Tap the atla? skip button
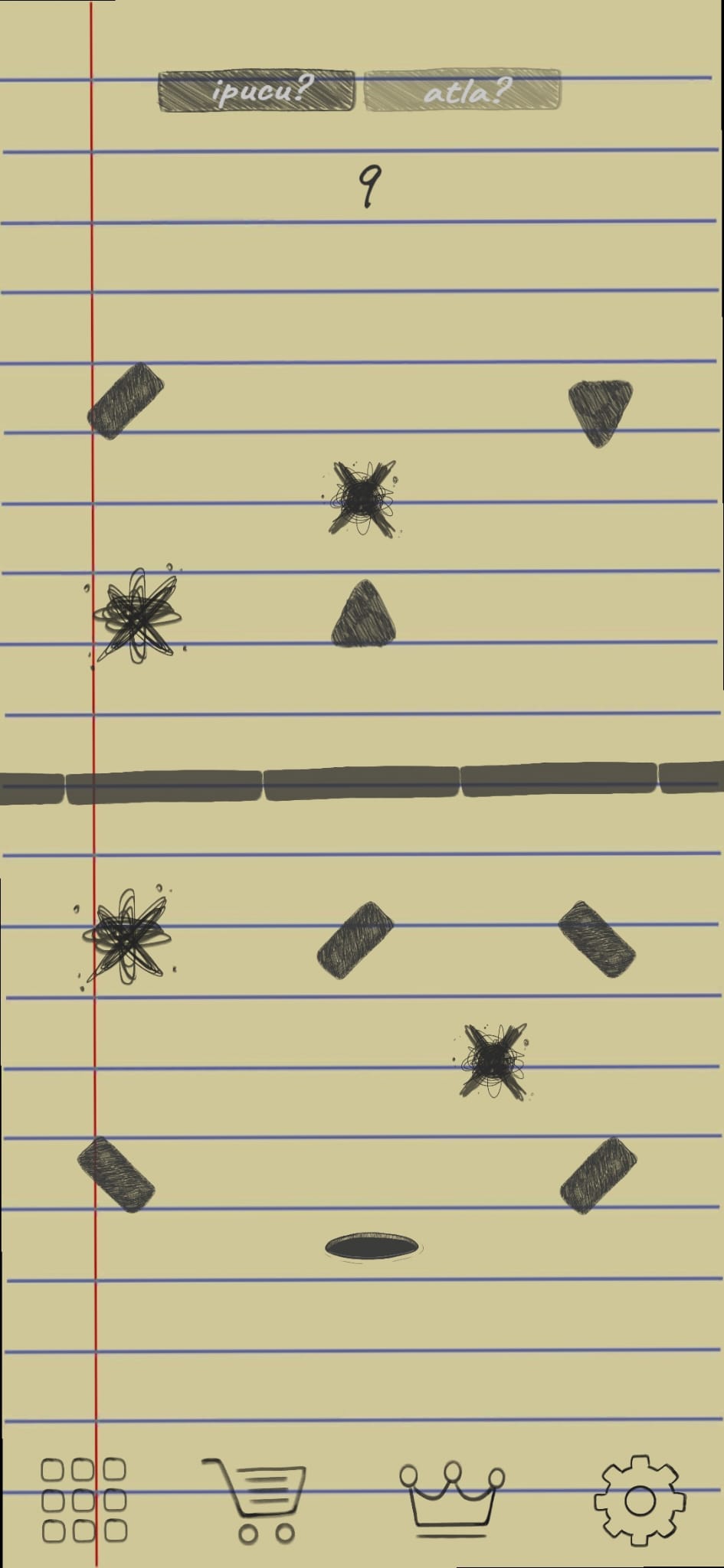 462,92
